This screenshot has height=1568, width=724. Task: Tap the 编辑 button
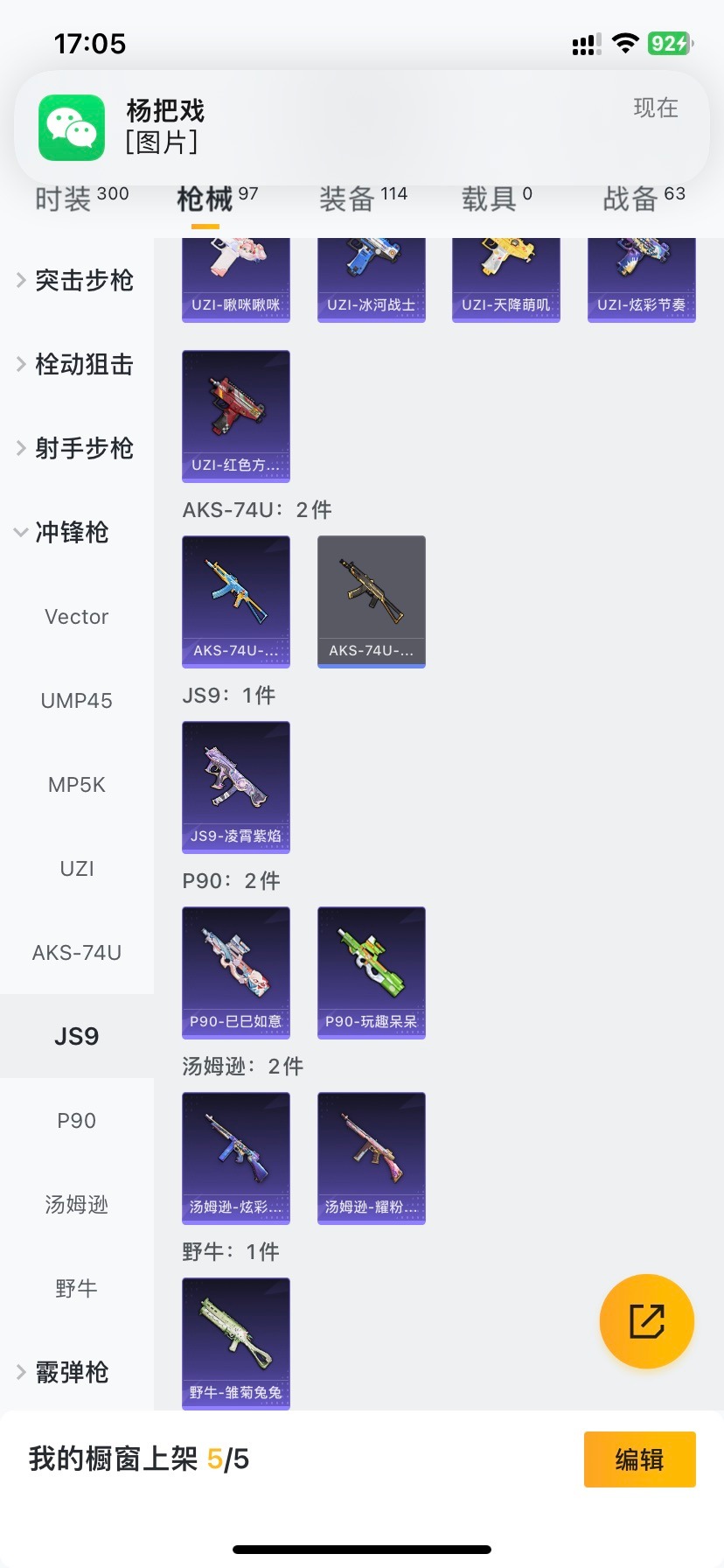pos(639,1459)
